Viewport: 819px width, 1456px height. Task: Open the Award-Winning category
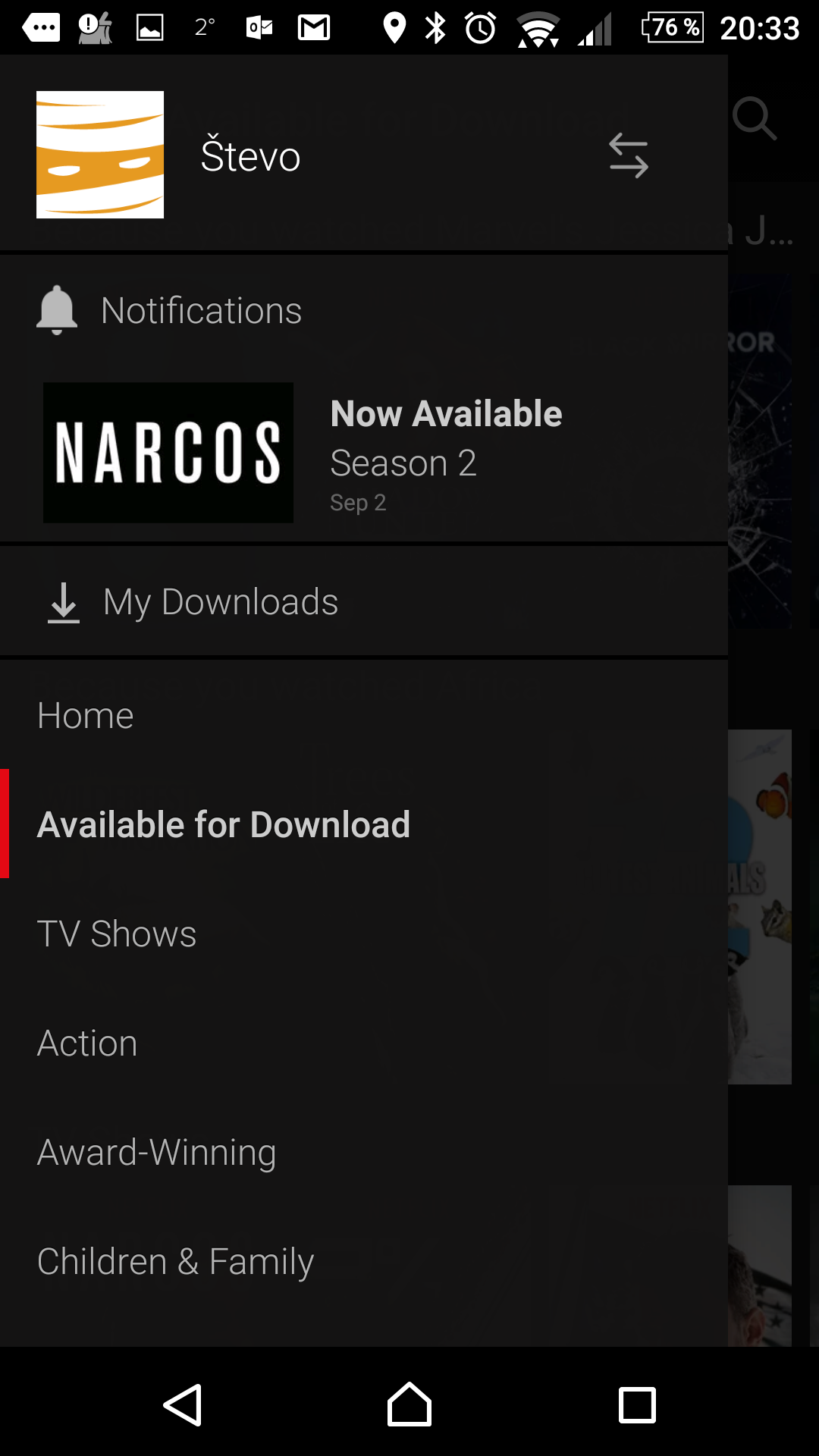(364, 1152)
